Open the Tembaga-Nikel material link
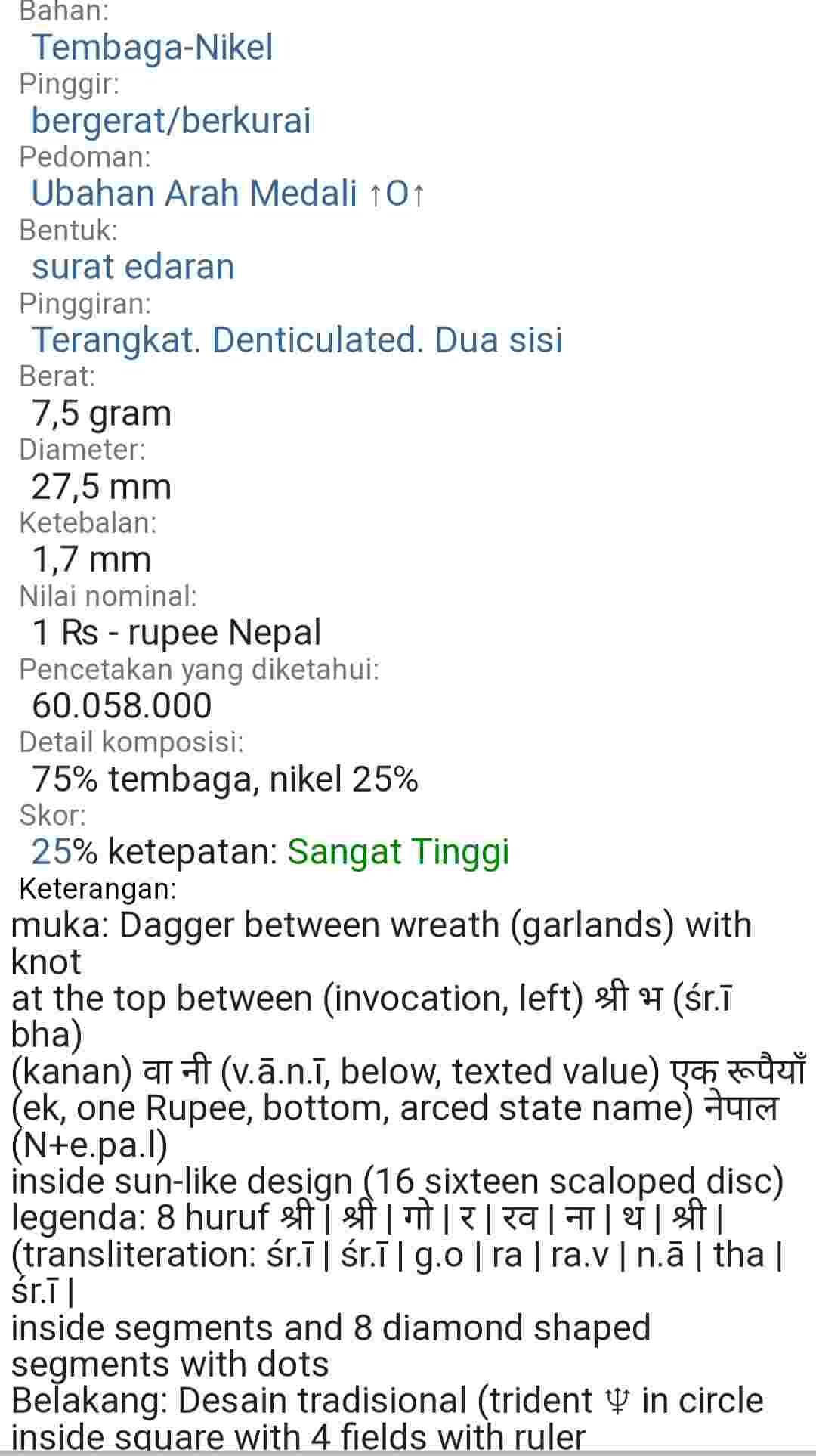The width and height of the screenshot is (816, 1456). point(152,47)
